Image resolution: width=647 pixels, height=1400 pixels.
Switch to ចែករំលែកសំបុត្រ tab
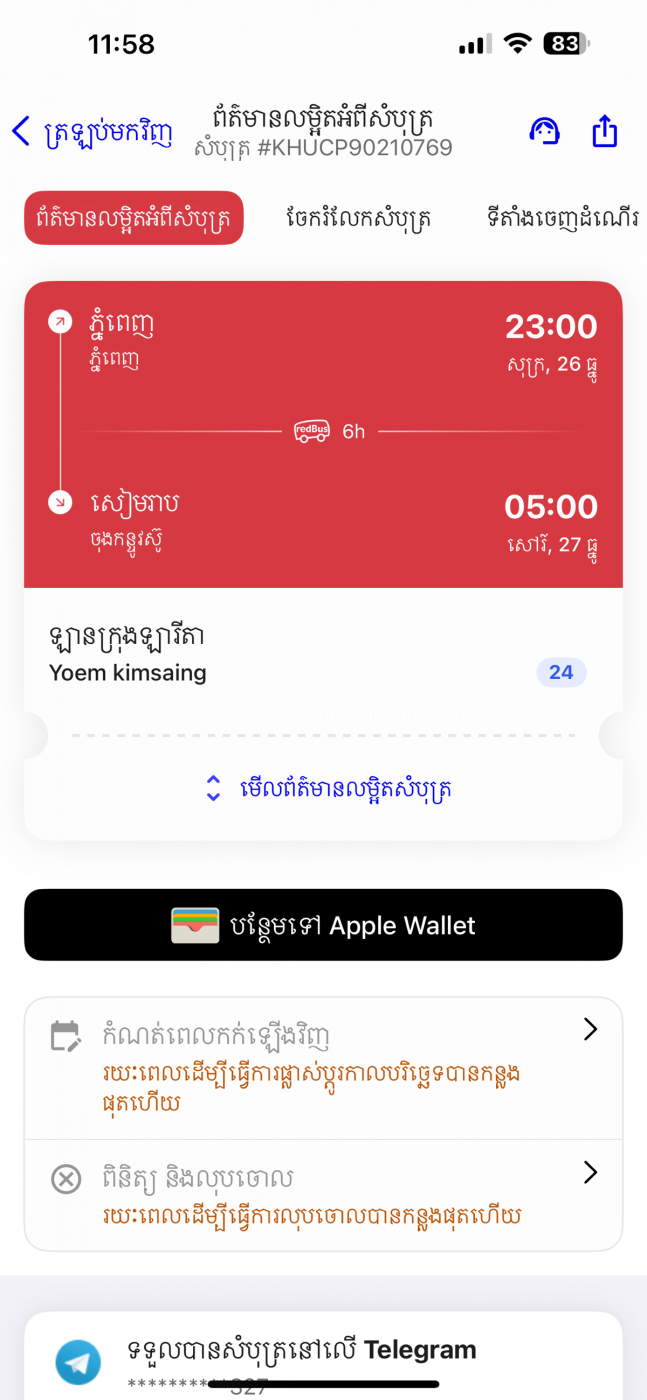[358, 218]
